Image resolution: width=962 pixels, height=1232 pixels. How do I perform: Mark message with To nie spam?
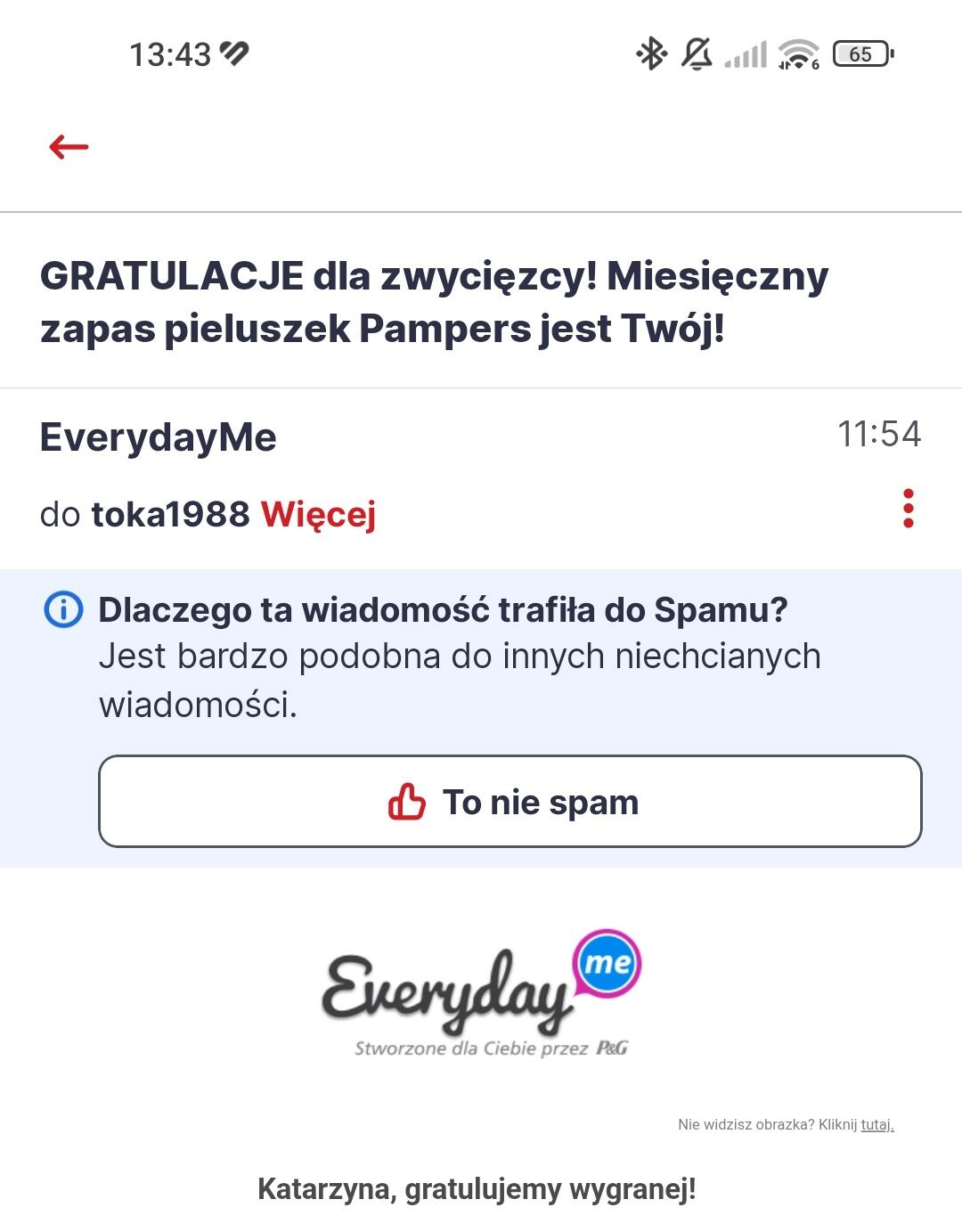click(510, 802)
